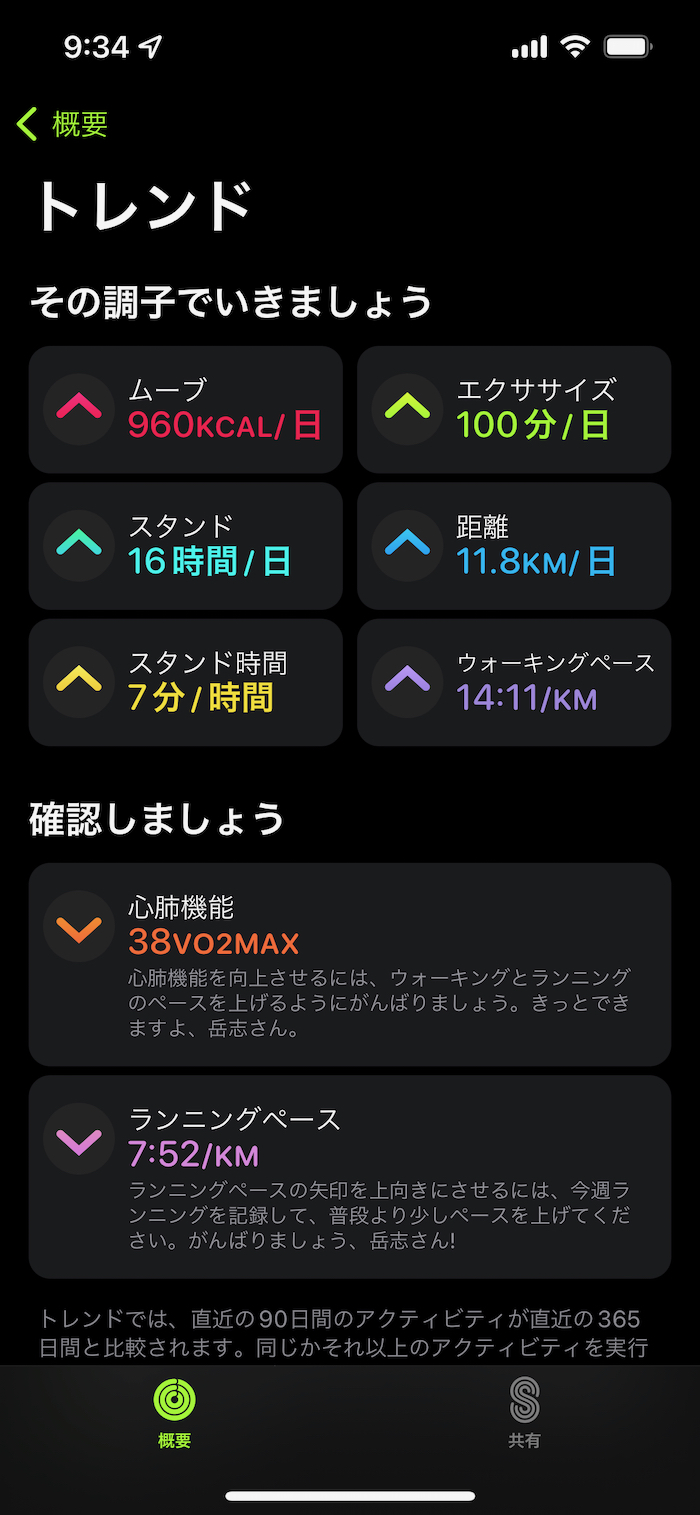The width and height of the screenshot is (700, 1515).
Task: Open the 心肺機能 VO2max card
Action: 350,964
